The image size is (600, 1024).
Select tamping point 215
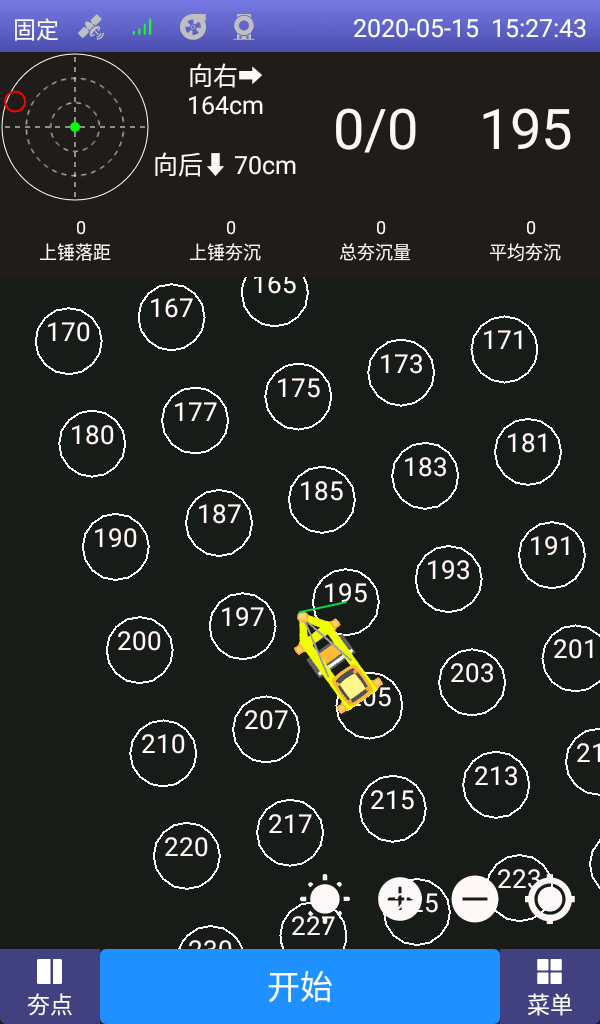pos(392,808)
